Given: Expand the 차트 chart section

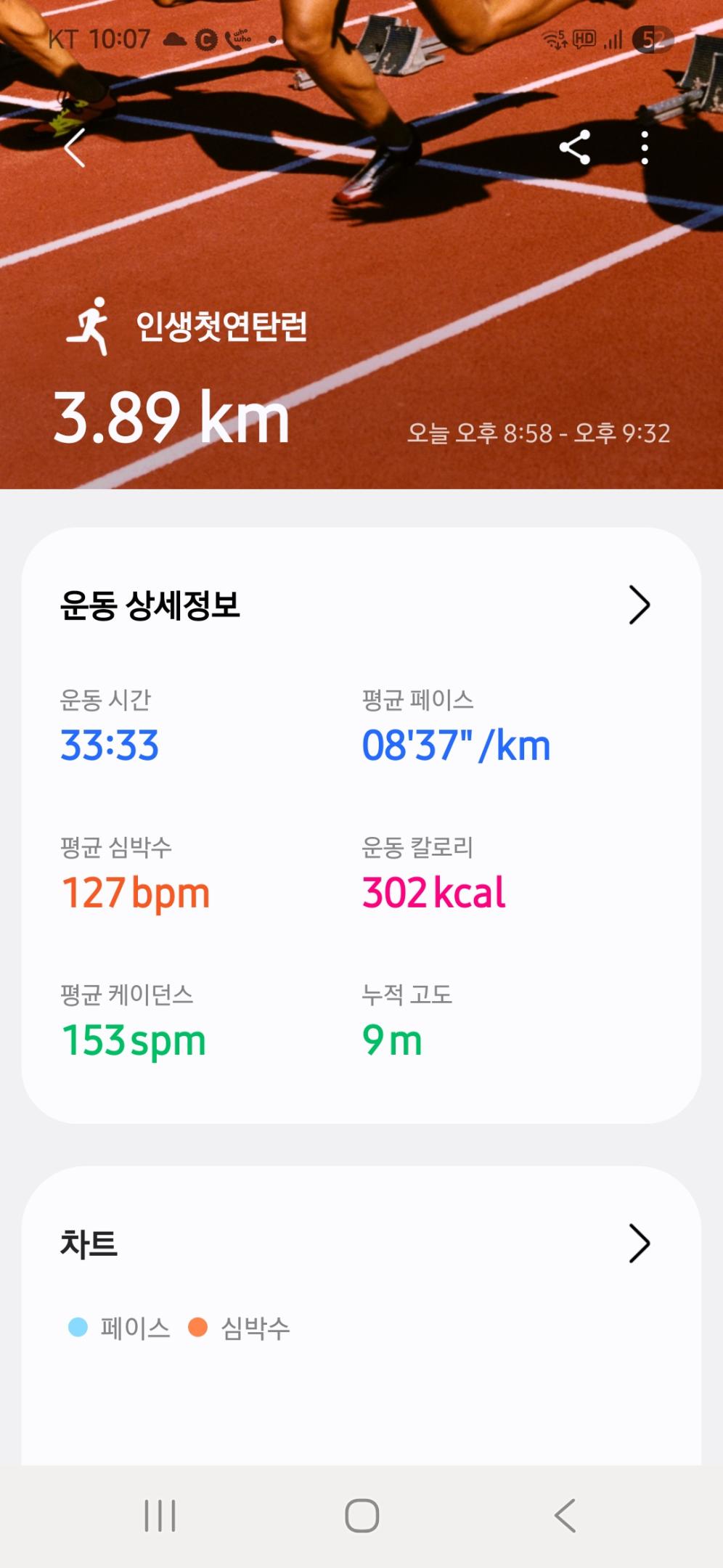Looking at the screenshot, I should 639,1244.
